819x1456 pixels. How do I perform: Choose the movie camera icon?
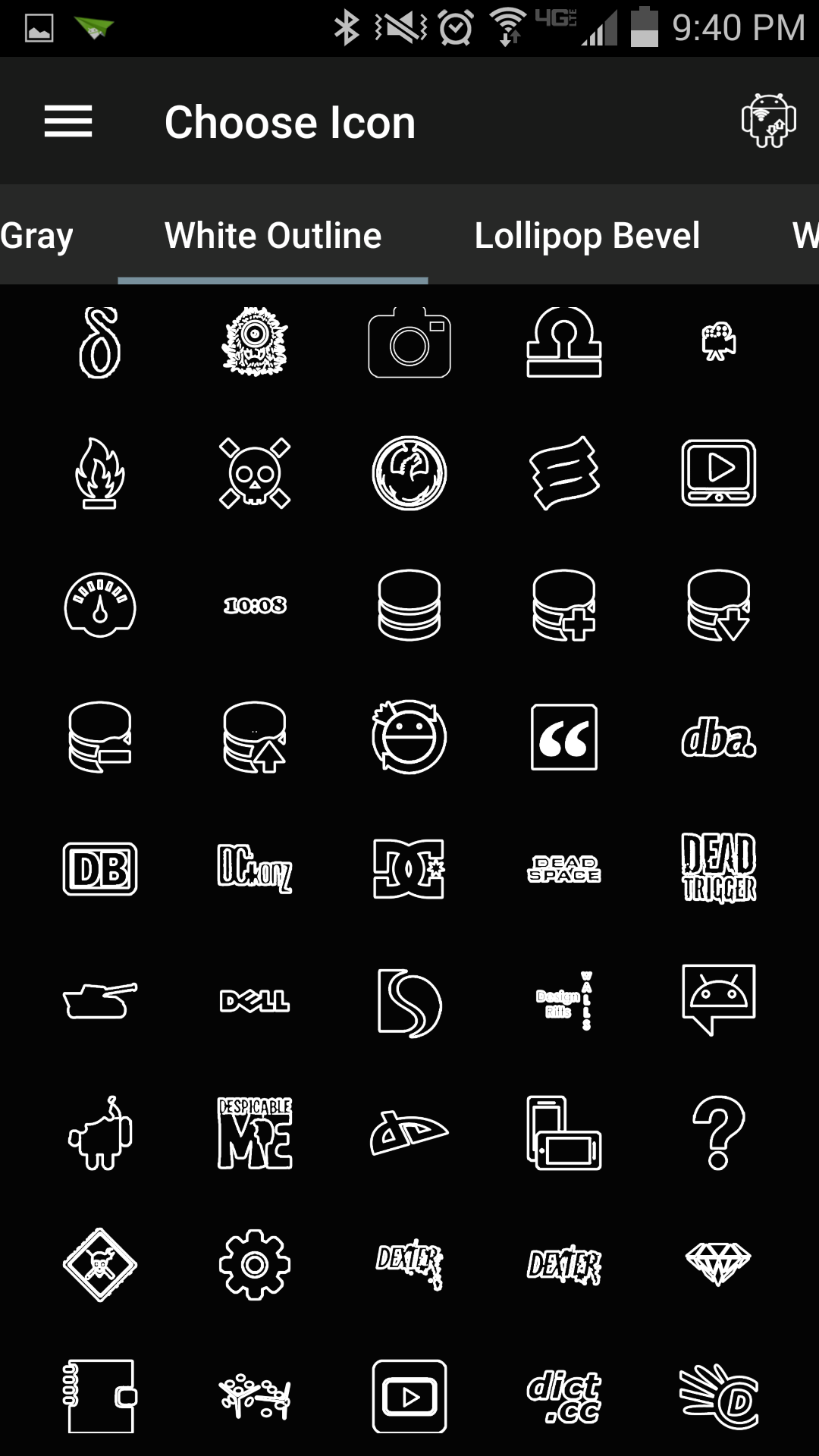tap(717, 343)
